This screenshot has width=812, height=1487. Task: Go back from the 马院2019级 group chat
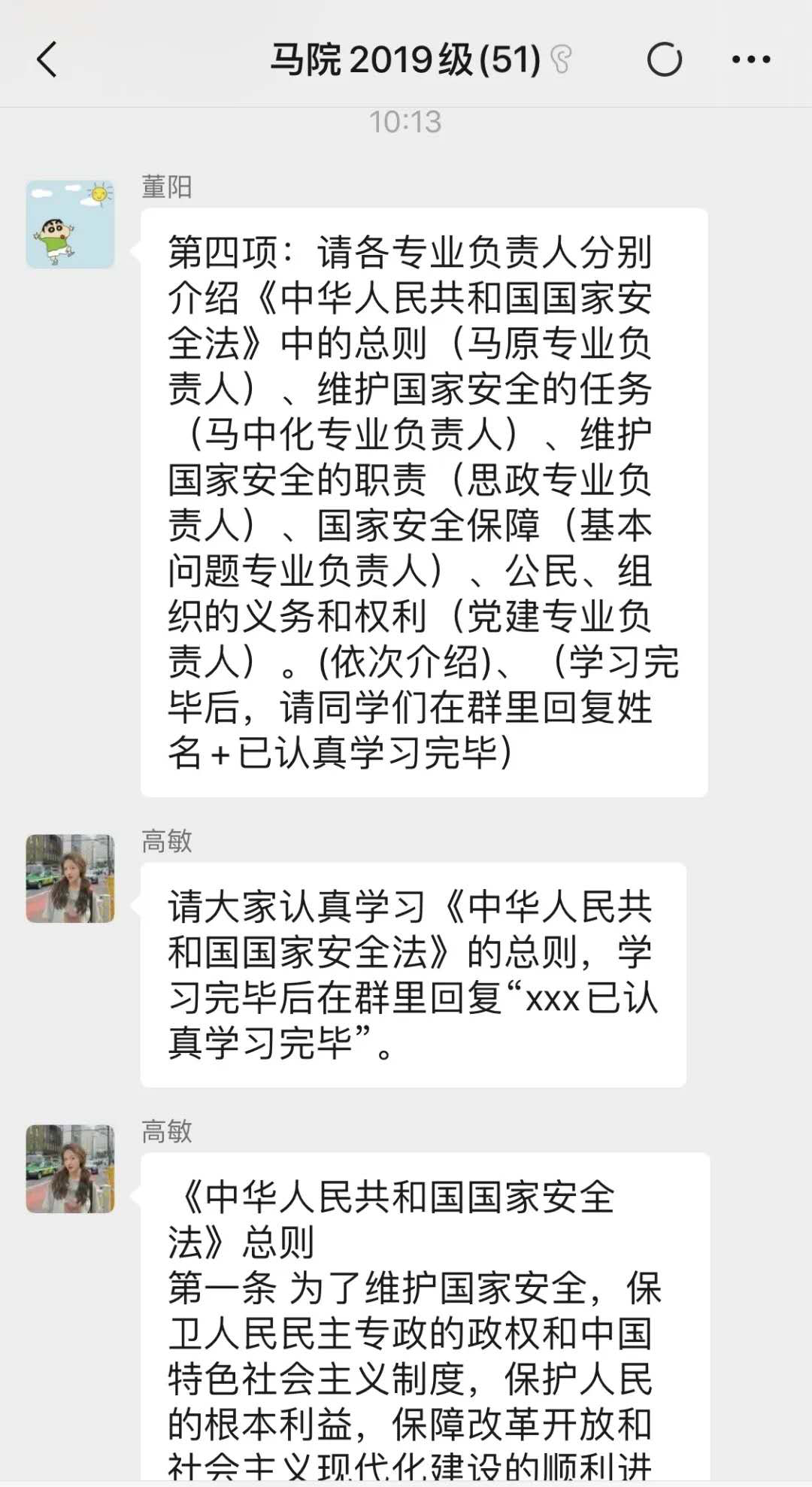click(x=47, y=59)
